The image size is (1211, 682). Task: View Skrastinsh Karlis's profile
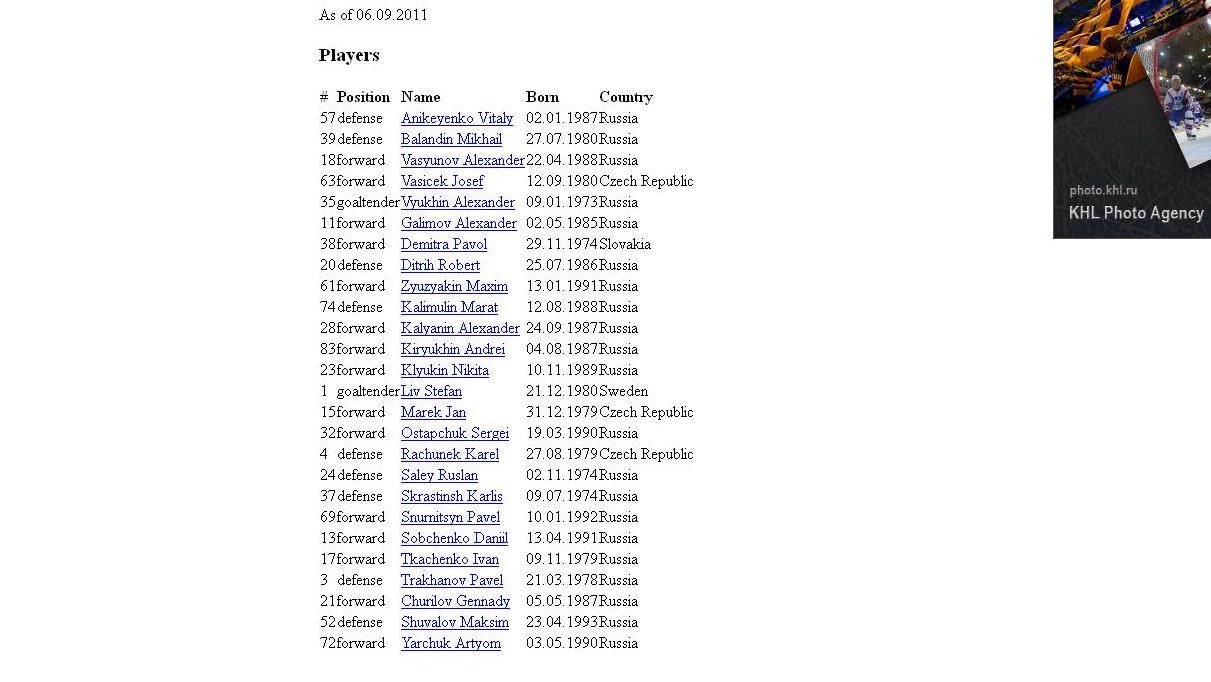pos(451,496)
